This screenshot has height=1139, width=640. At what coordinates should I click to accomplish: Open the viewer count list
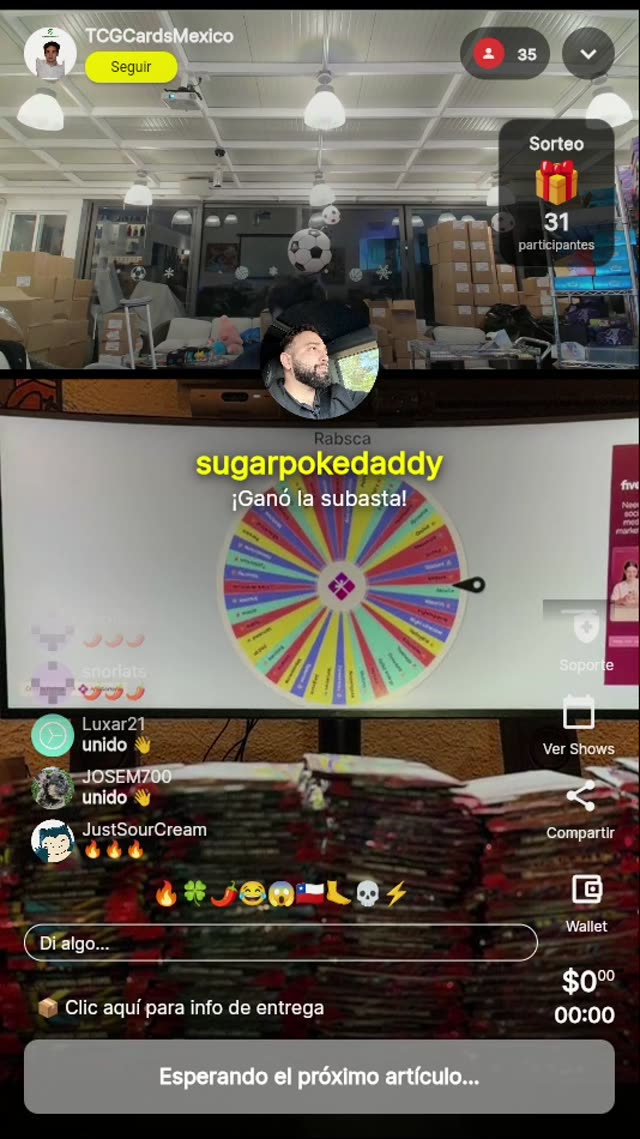[x=505, y=54]
